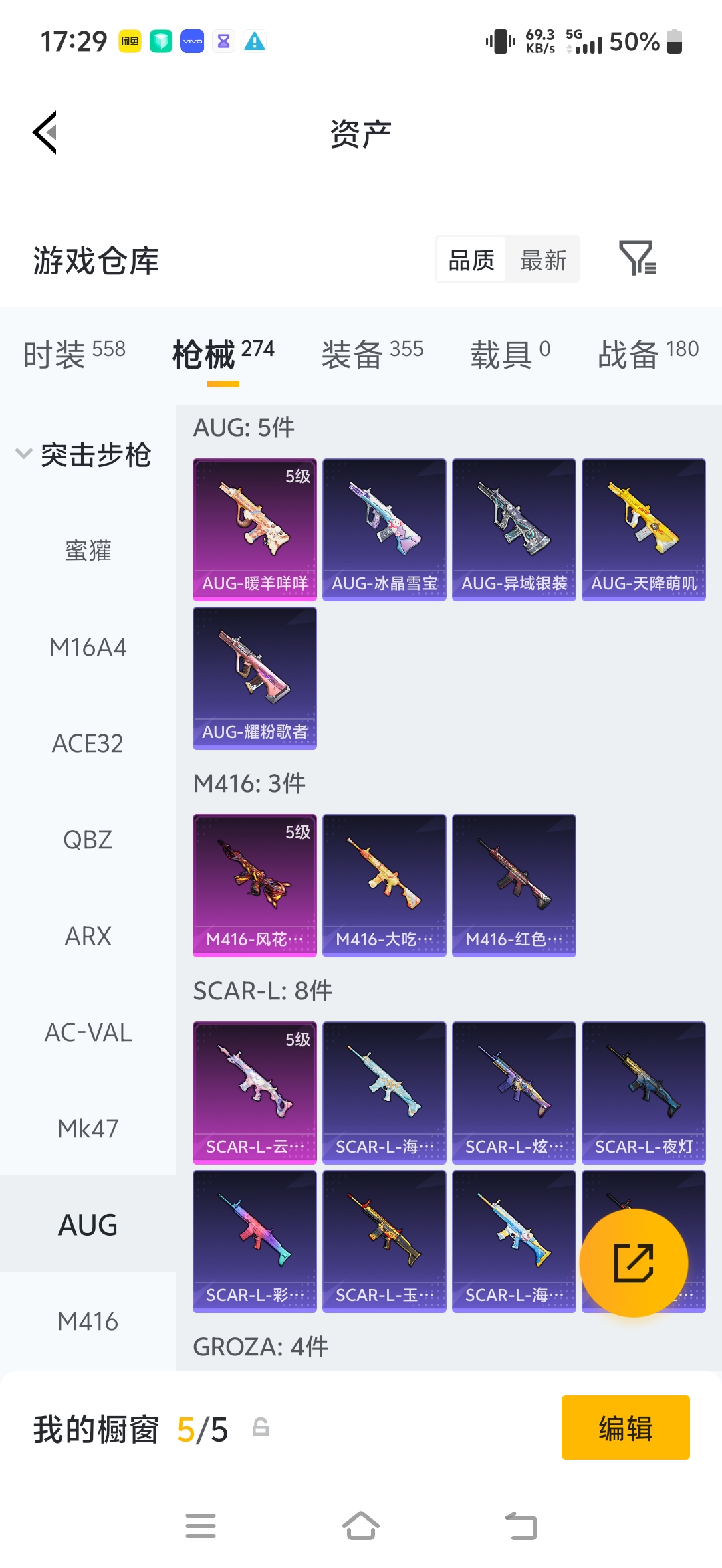Jump to the M416 weapon section
Image resolution: width=722 pixels, height=1568 pixels.
(x=88, y=1322)
